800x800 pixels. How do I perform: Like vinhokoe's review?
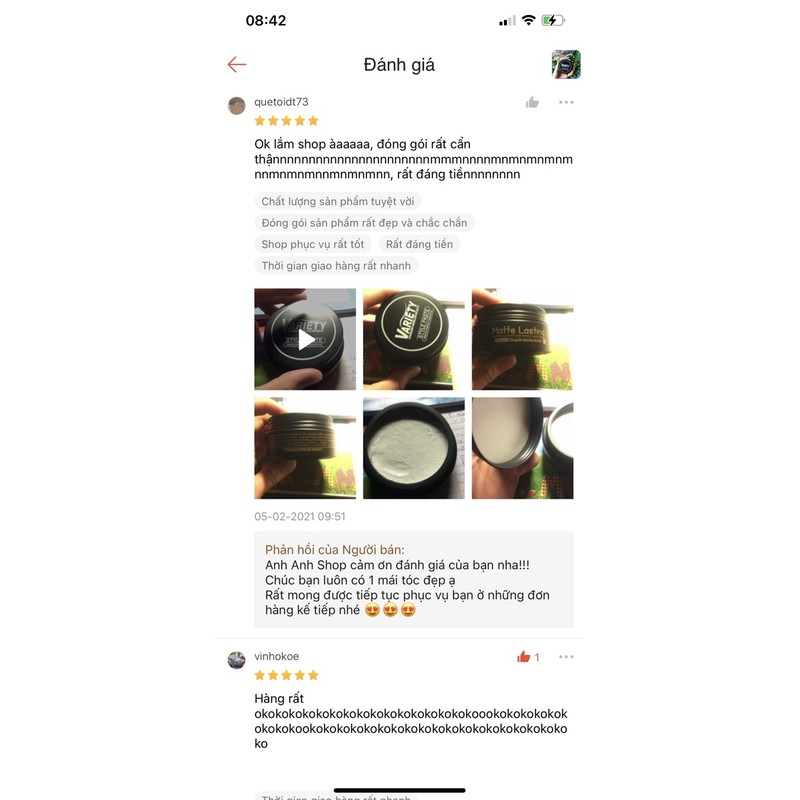[x=524, y=657]
